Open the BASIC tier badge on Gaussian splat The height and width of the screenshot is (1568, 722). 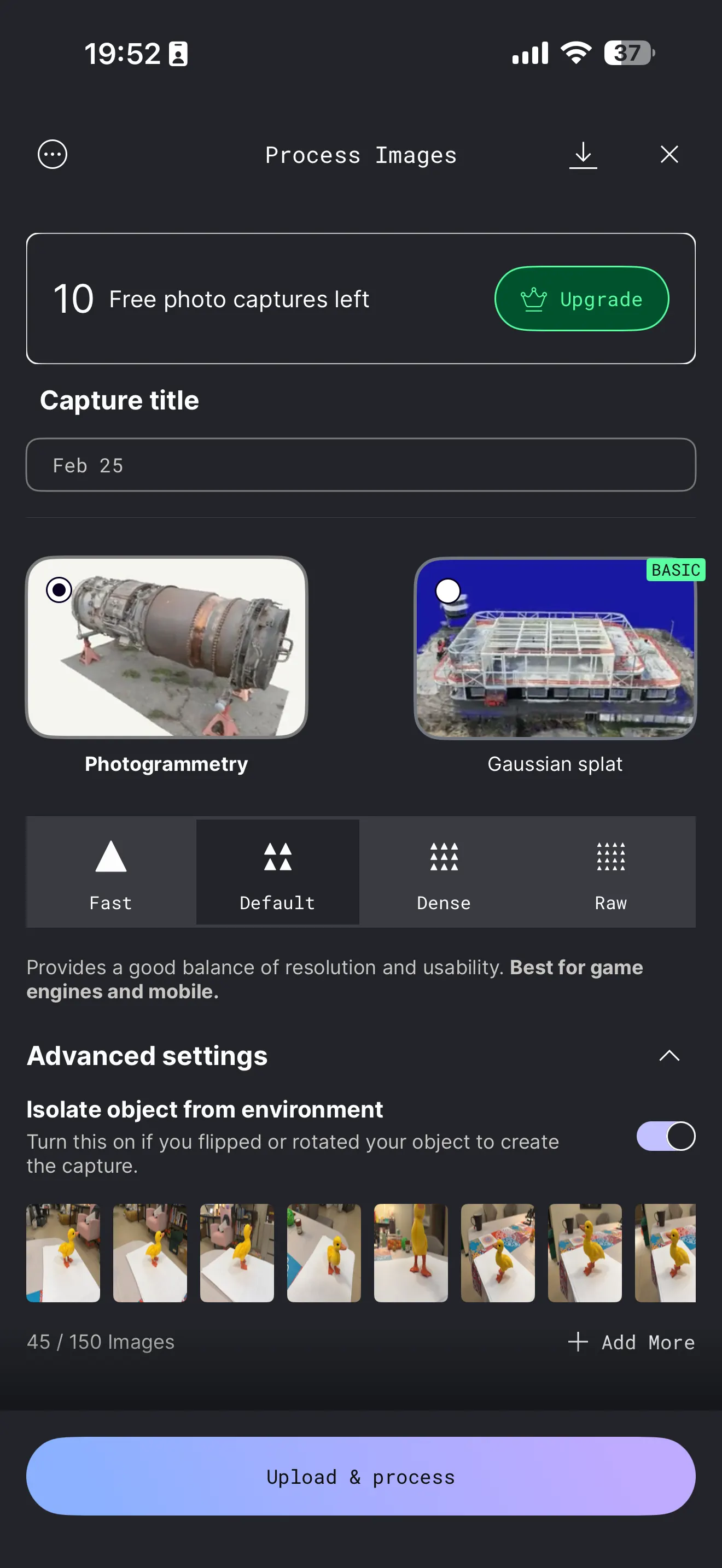(676, 570)
